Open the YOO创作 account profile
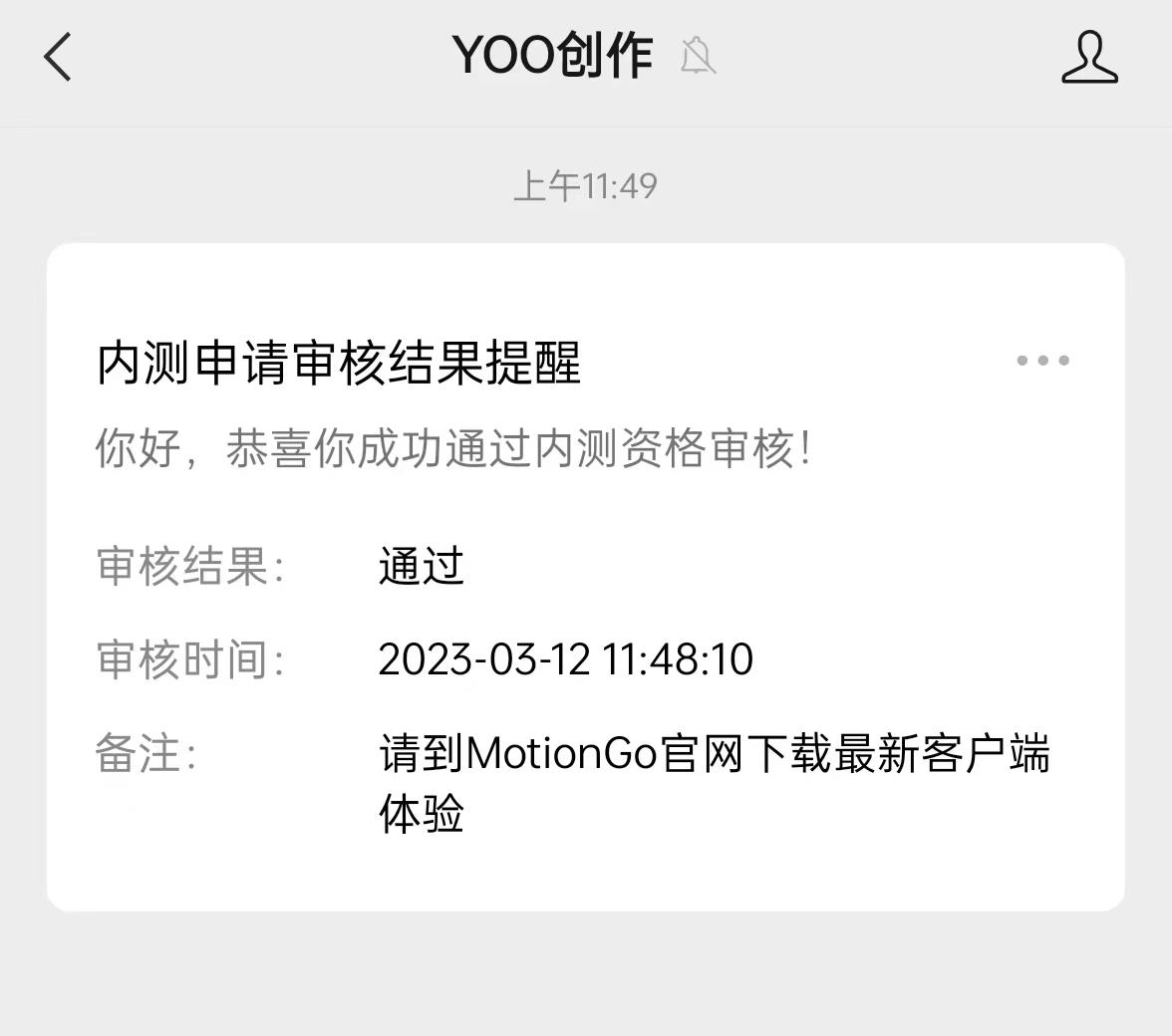This screenshot has height=1036, width=1172. [1088, 57]
